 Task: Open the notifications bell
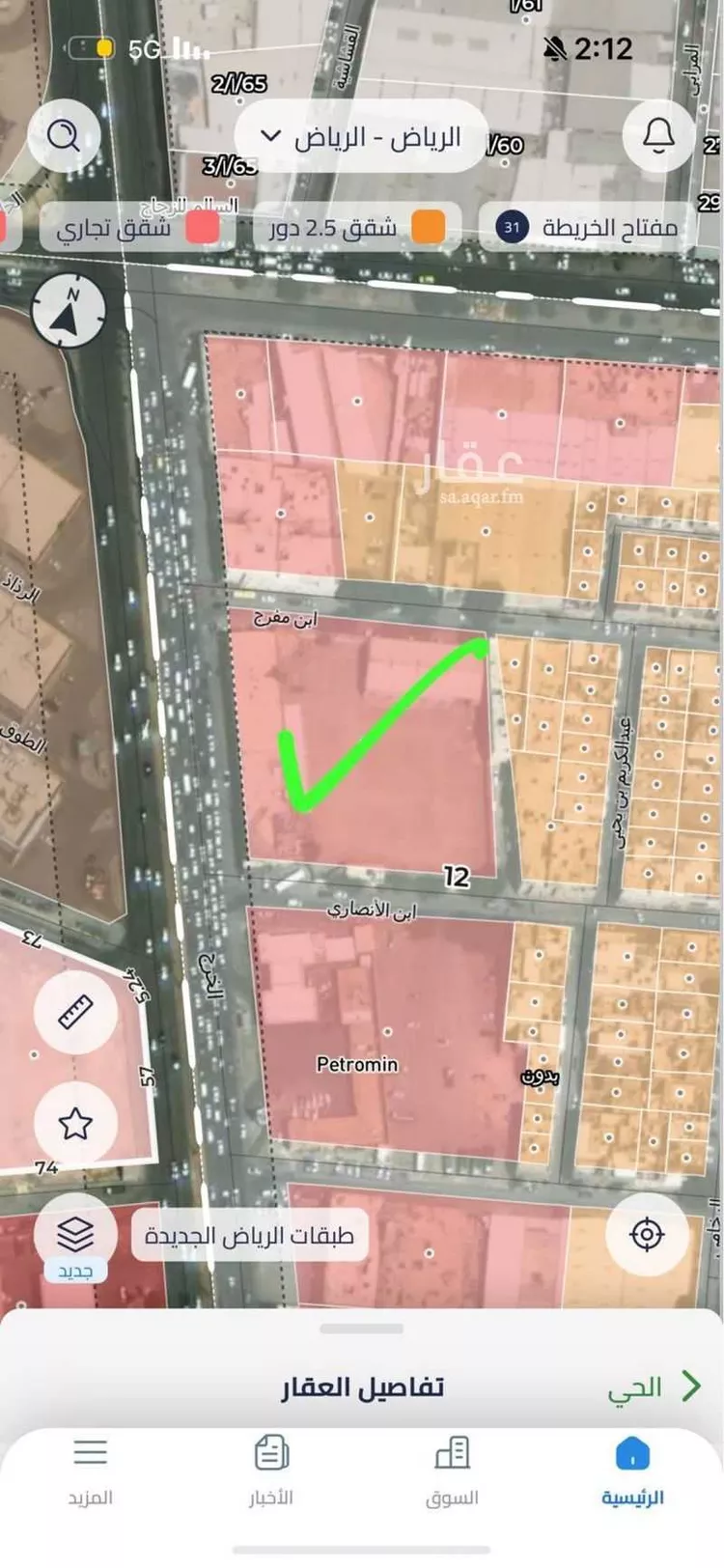coord(658,136)
